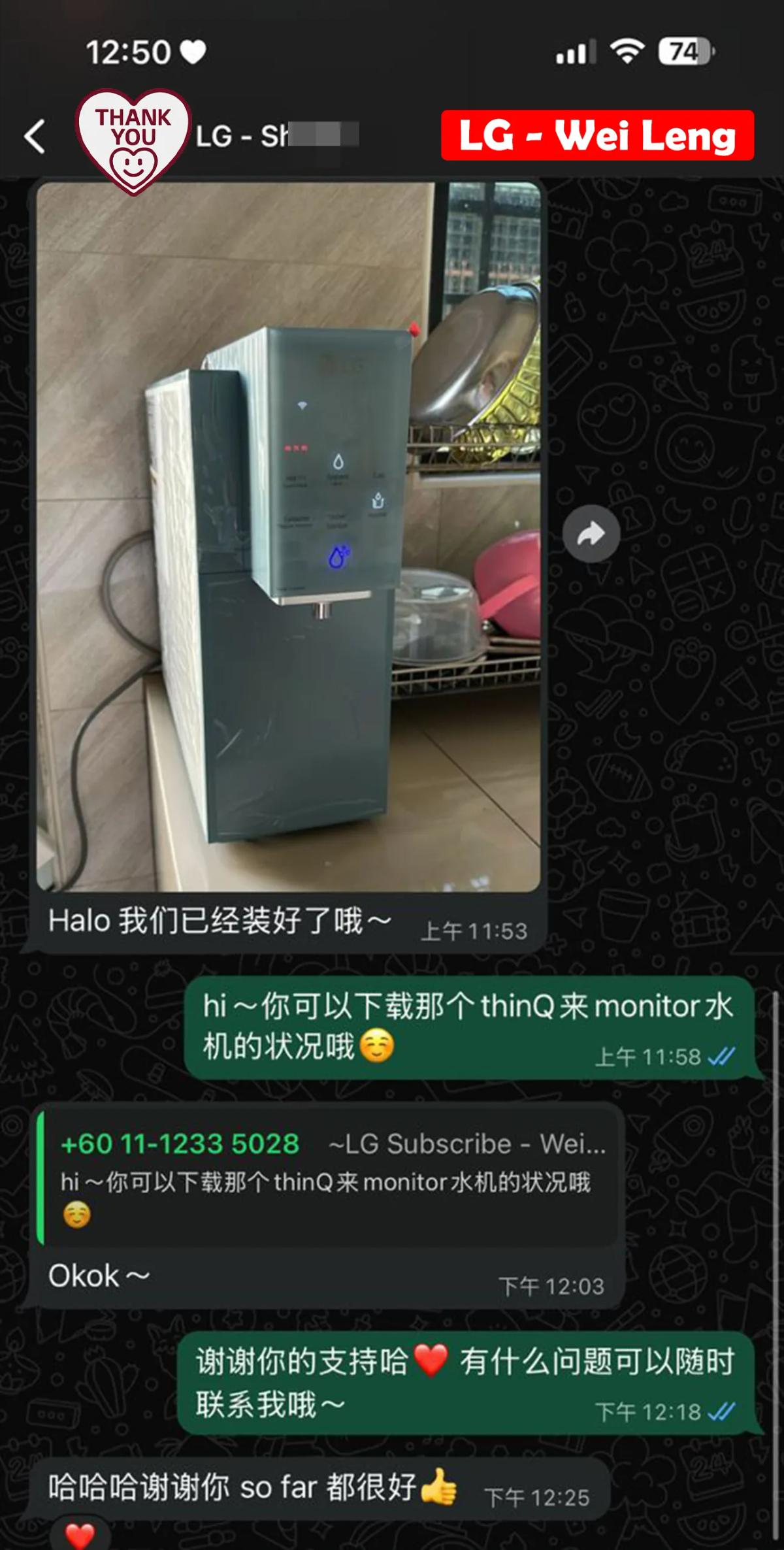This screenshot has height=1550, width=784.
Task: View the heart reaction on last message
Action: (80, 1534)
